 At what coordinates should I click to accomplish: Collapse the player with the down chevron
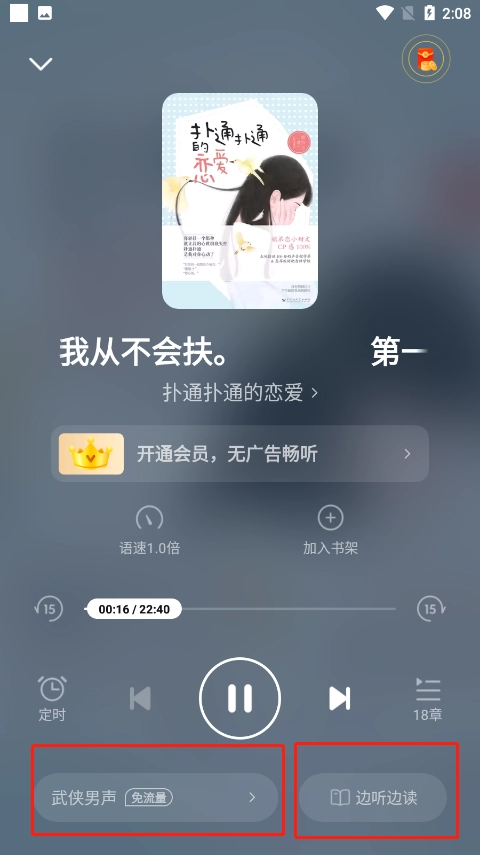(41, 64)
